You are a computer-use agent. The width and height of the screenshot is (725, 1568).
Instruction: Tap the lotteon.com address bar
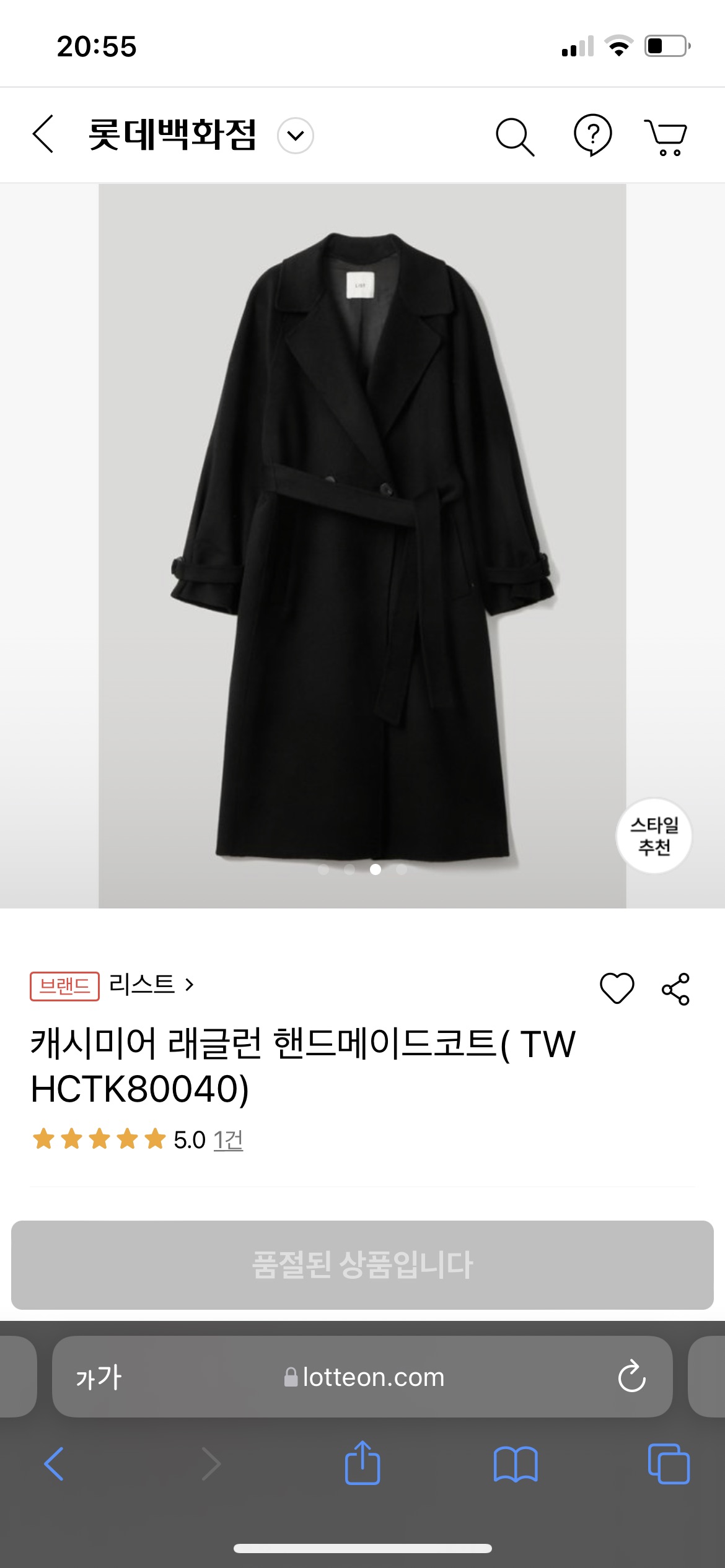pos(364,1377)
